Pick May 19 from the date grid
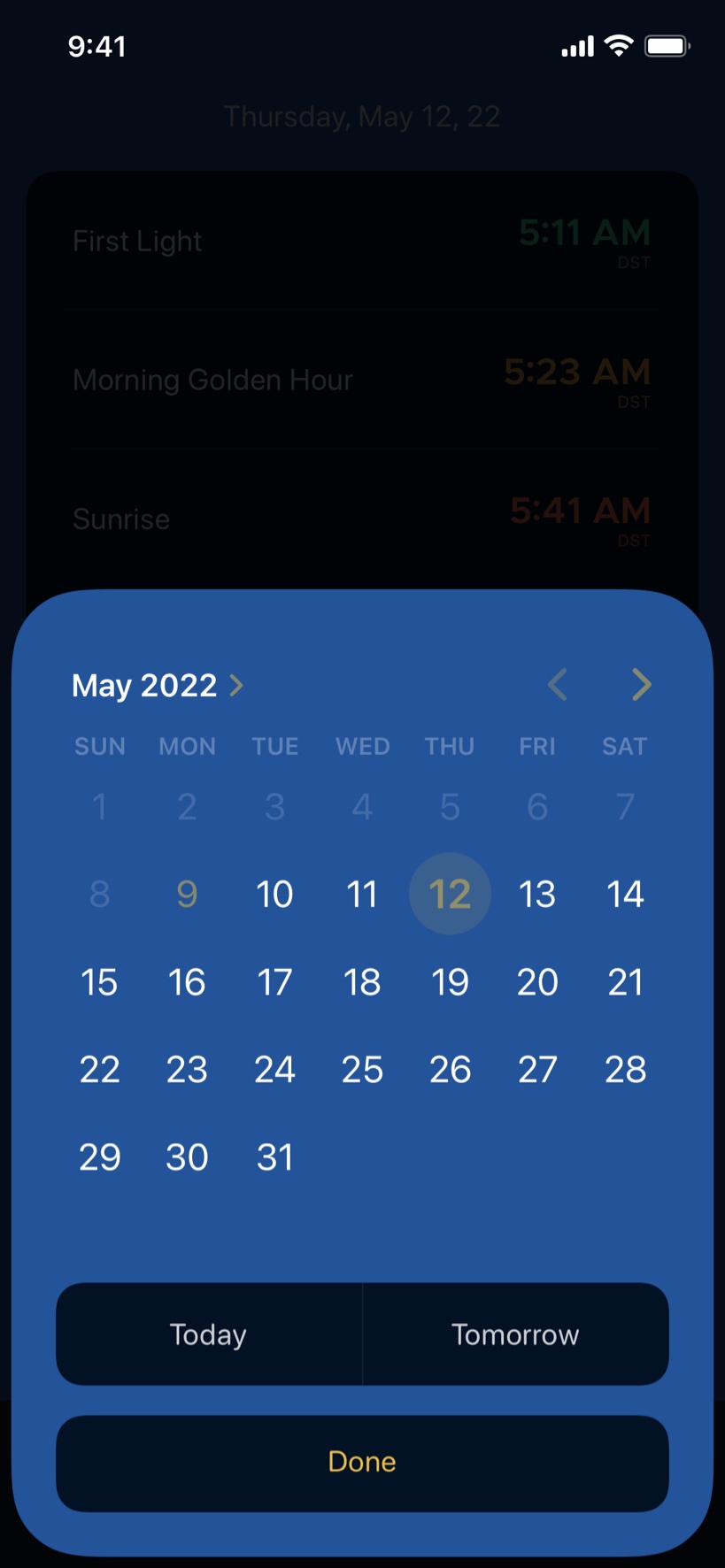 pyautogui.click(x=450, y=981)
